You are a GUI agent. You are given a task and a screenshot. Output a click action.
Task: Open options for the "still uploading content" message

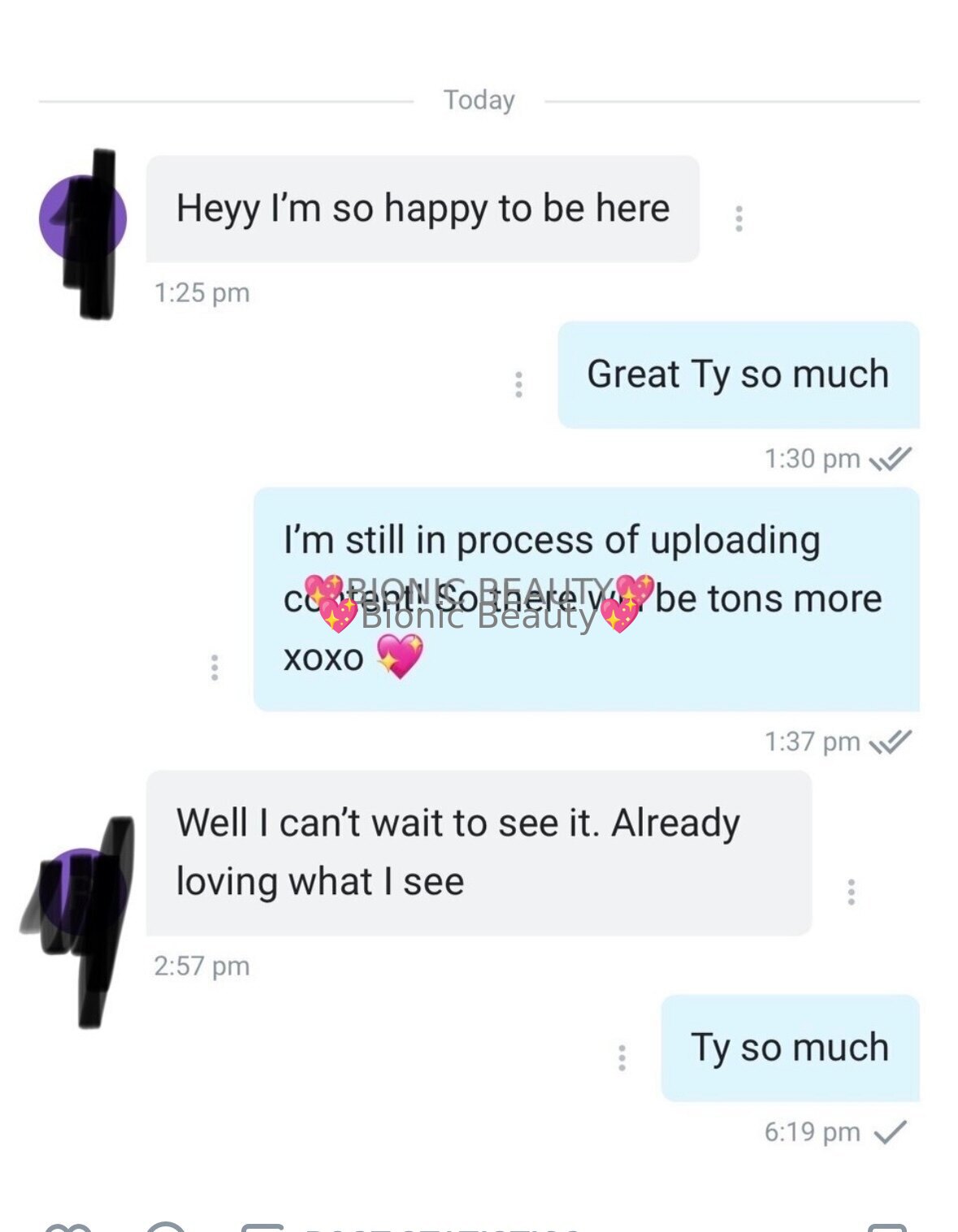[x=215, y=667]
